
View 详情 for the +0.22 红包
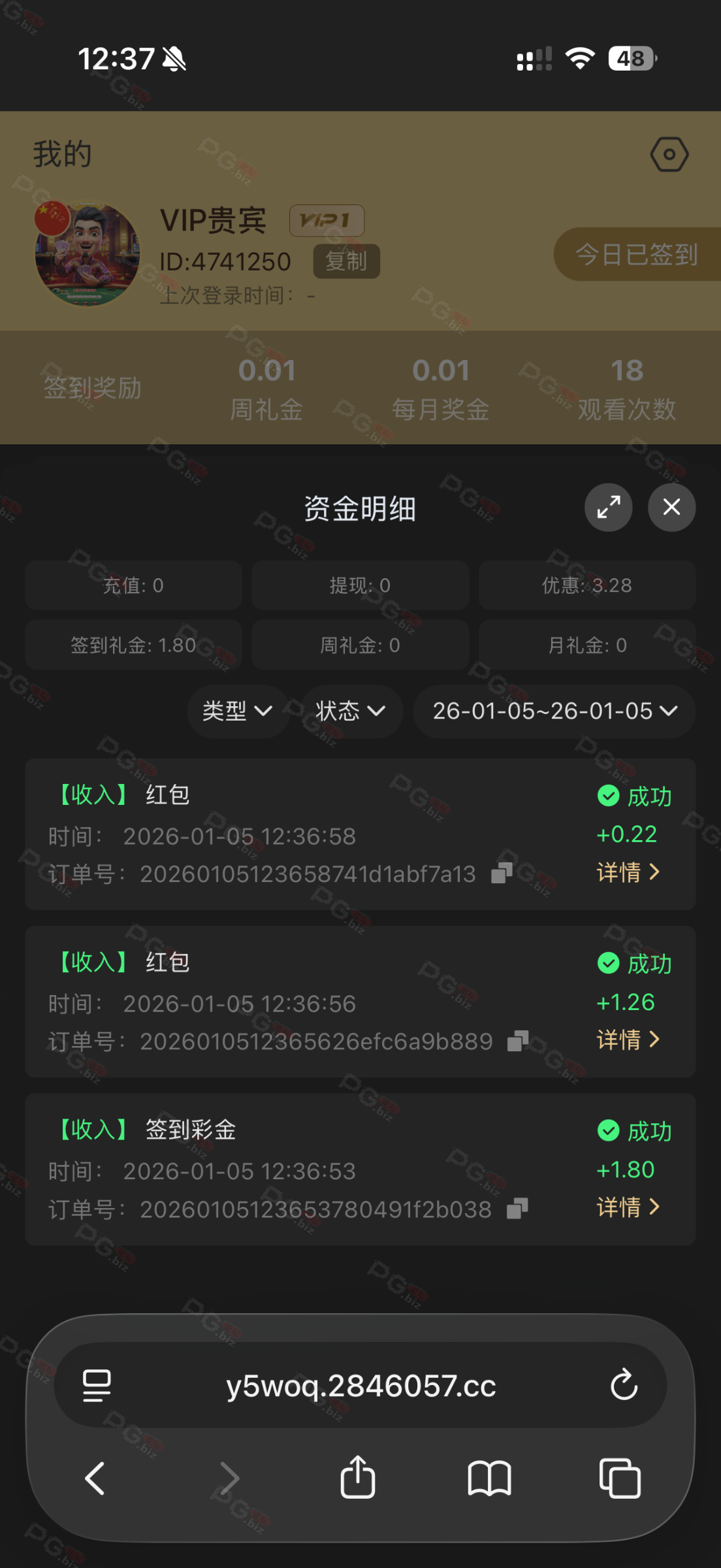[628, 872]
